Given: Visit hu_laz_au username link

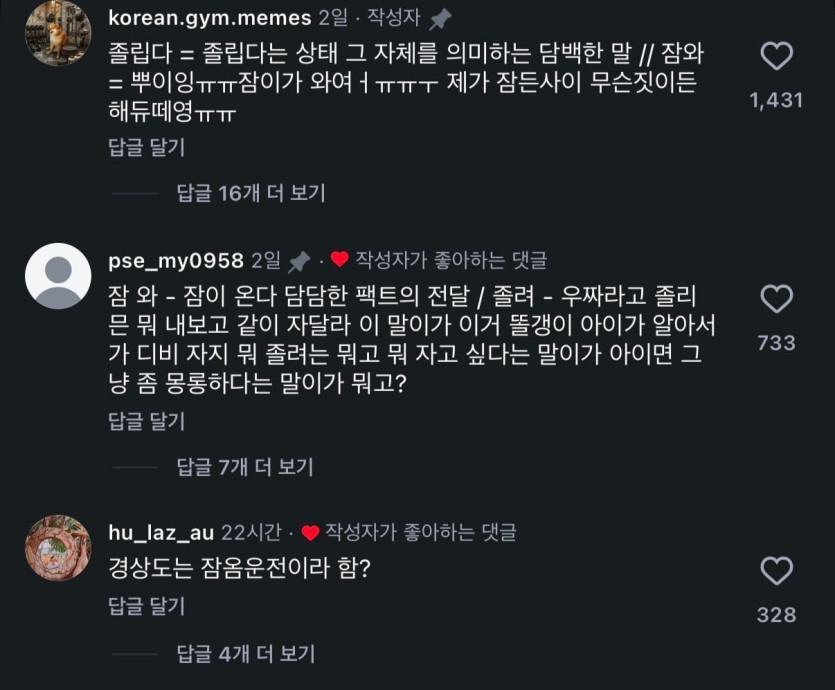Looking at the screenshot, I should pos(160,533).
